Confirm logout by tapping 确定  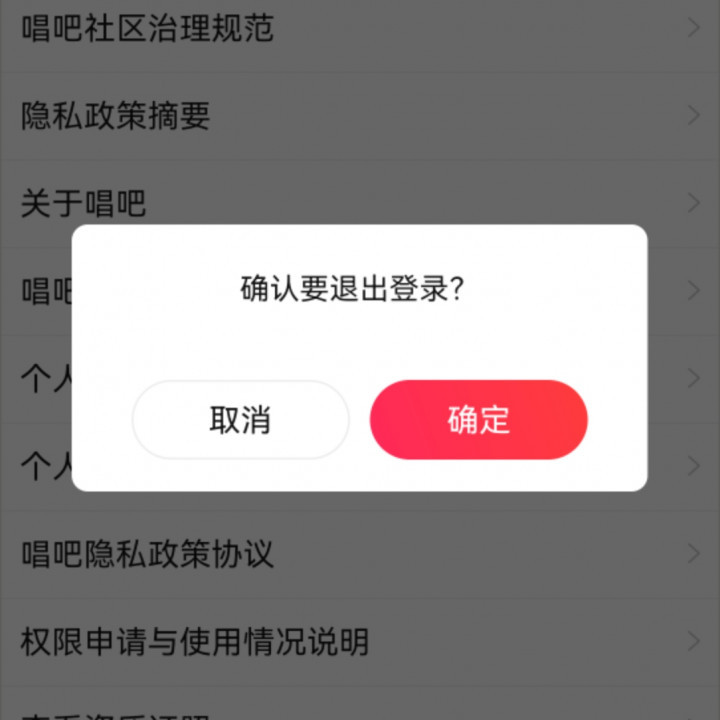coord(478,420)
